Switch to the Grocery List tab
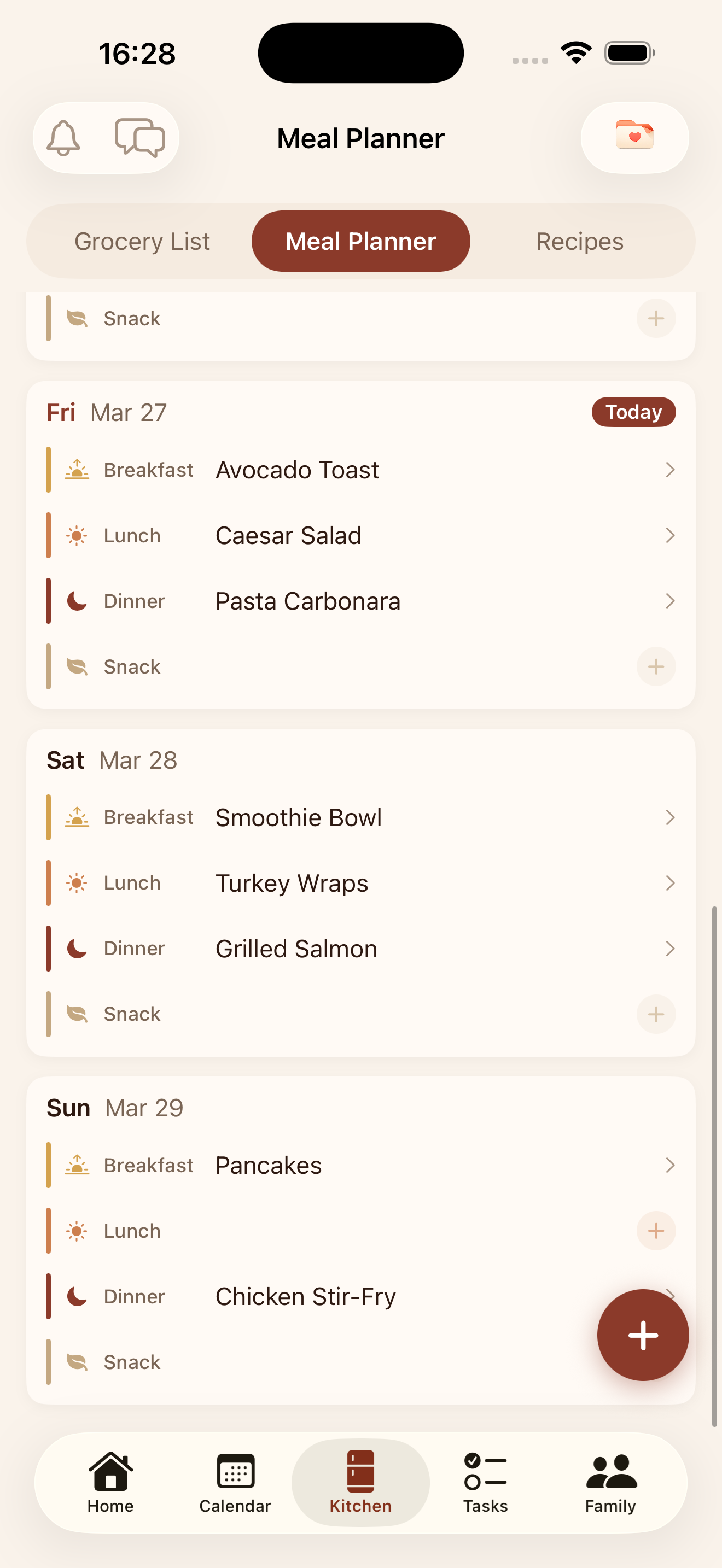Image resolution: width=722 pixels, height=1568 pixels. tap(141, 241)
